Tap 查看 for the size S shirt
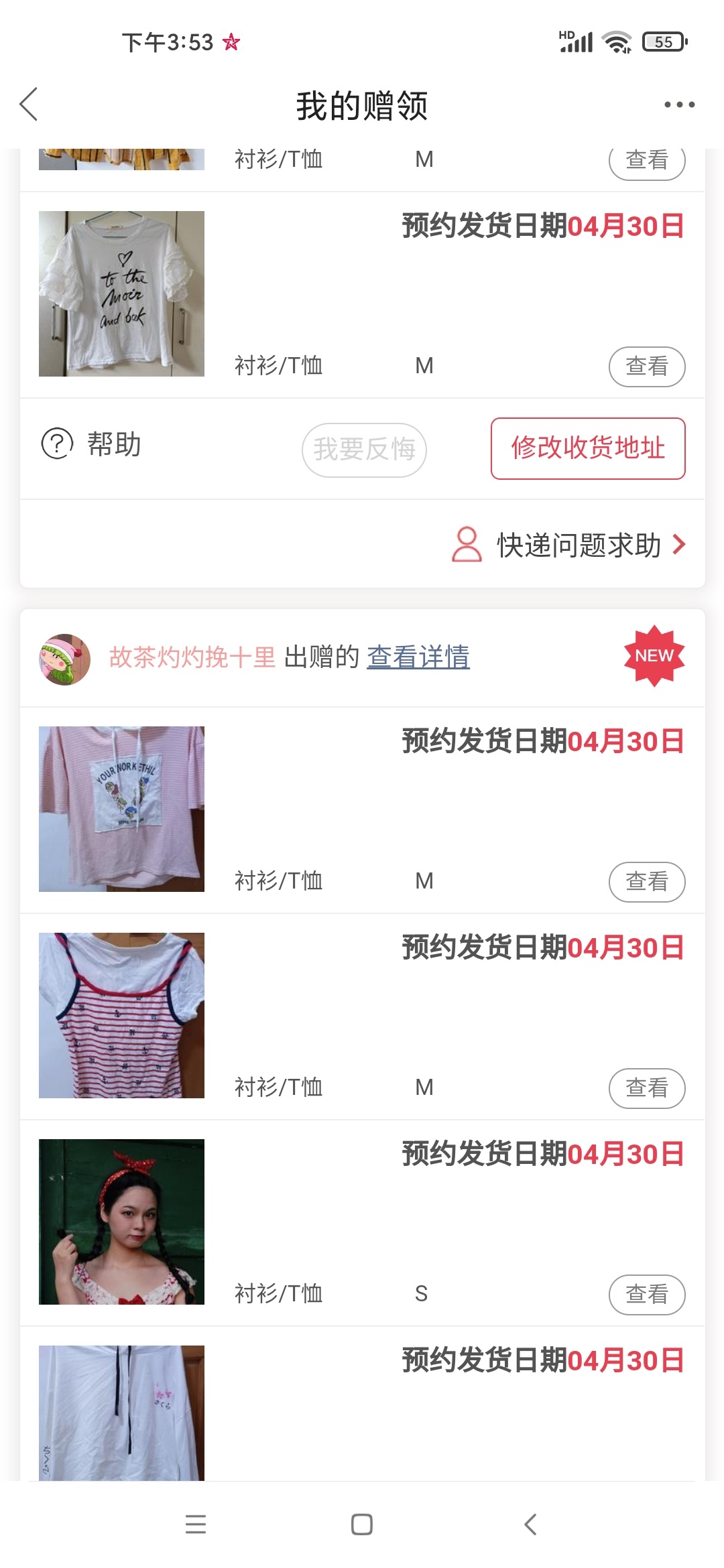The height and width of the screenshot is (1568, 724). [x=646, y=1295]
